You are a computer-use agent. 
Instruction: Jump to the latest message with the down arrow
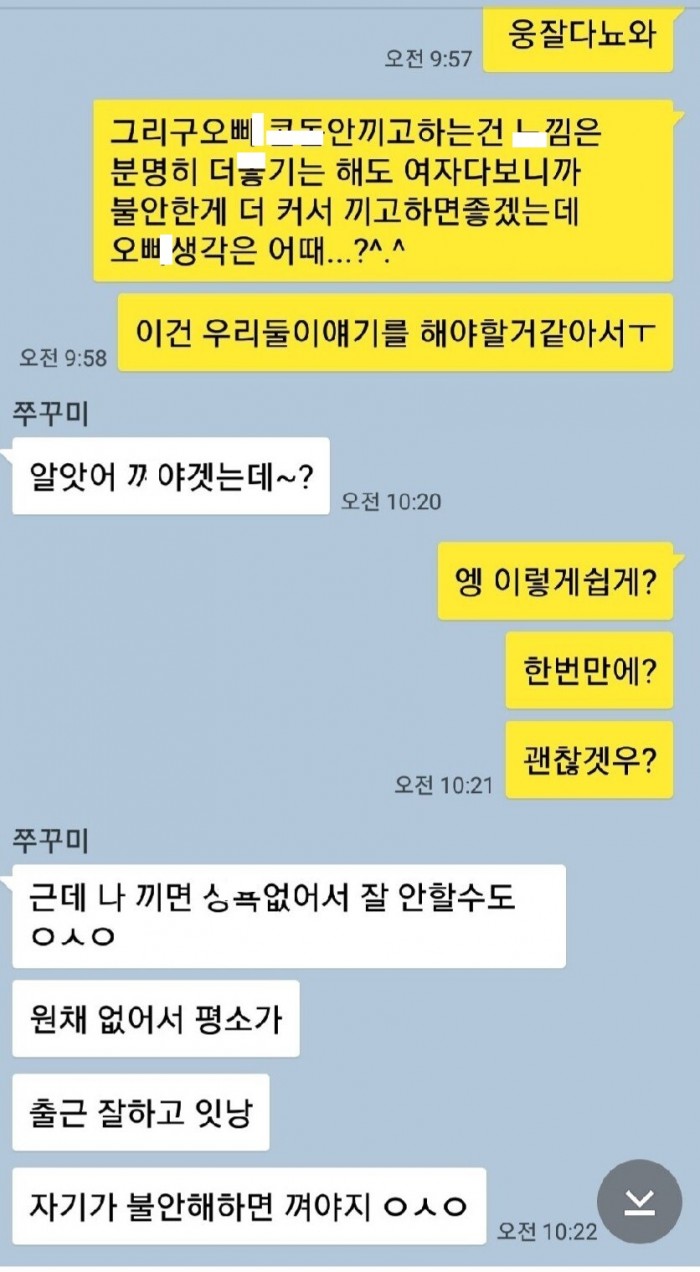tap(638, 1203)
